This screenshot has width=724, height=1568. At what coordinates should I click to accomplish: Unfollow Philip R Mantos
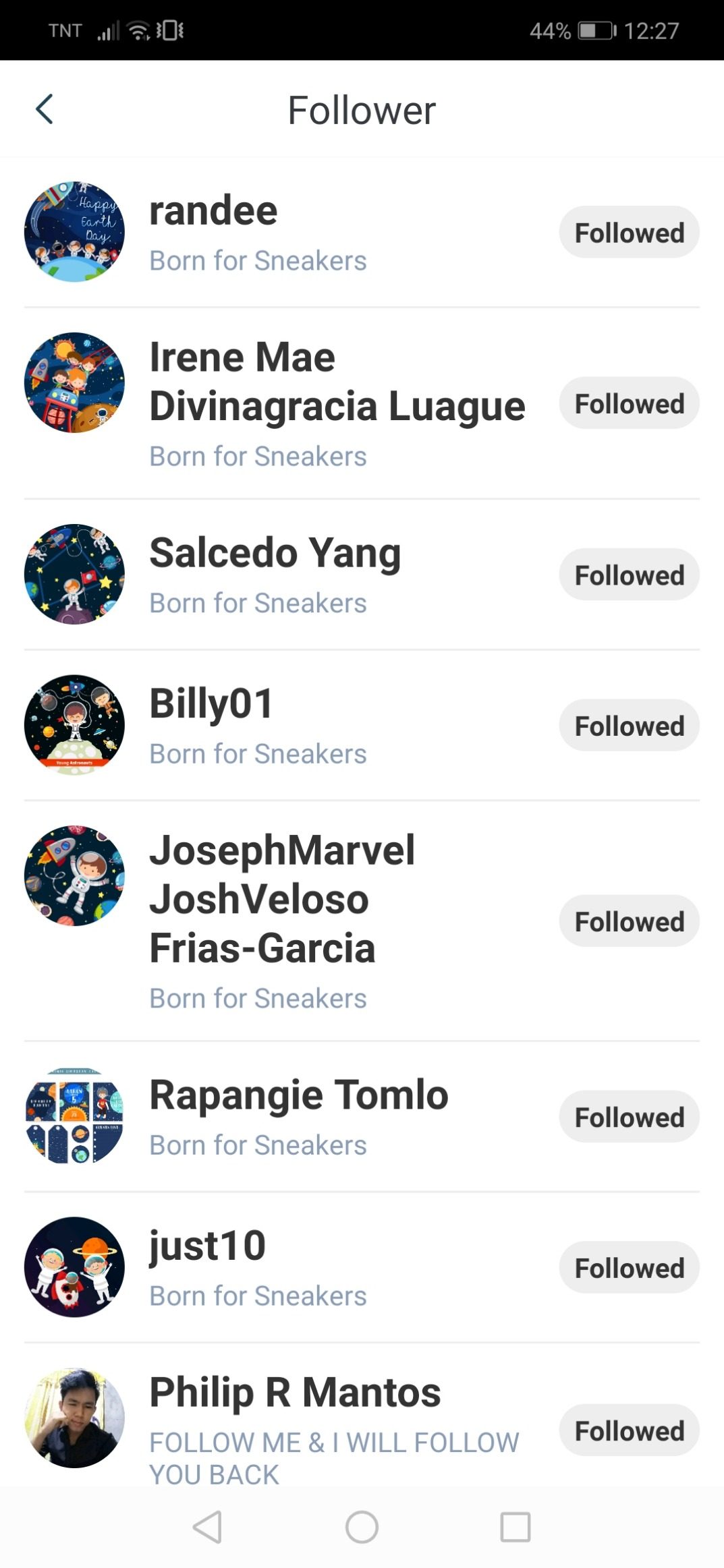(629, 1430)
